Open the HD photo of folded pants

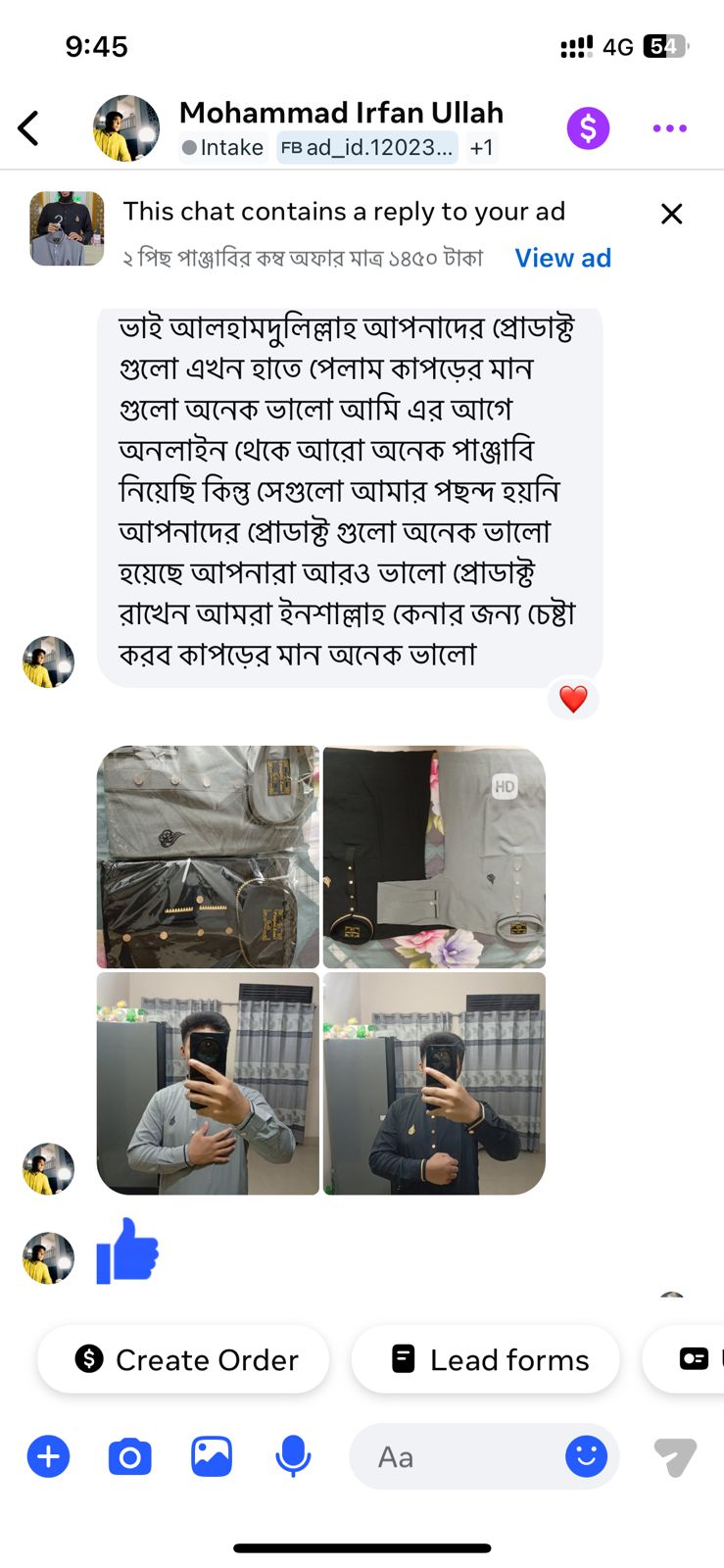point(434,857)
